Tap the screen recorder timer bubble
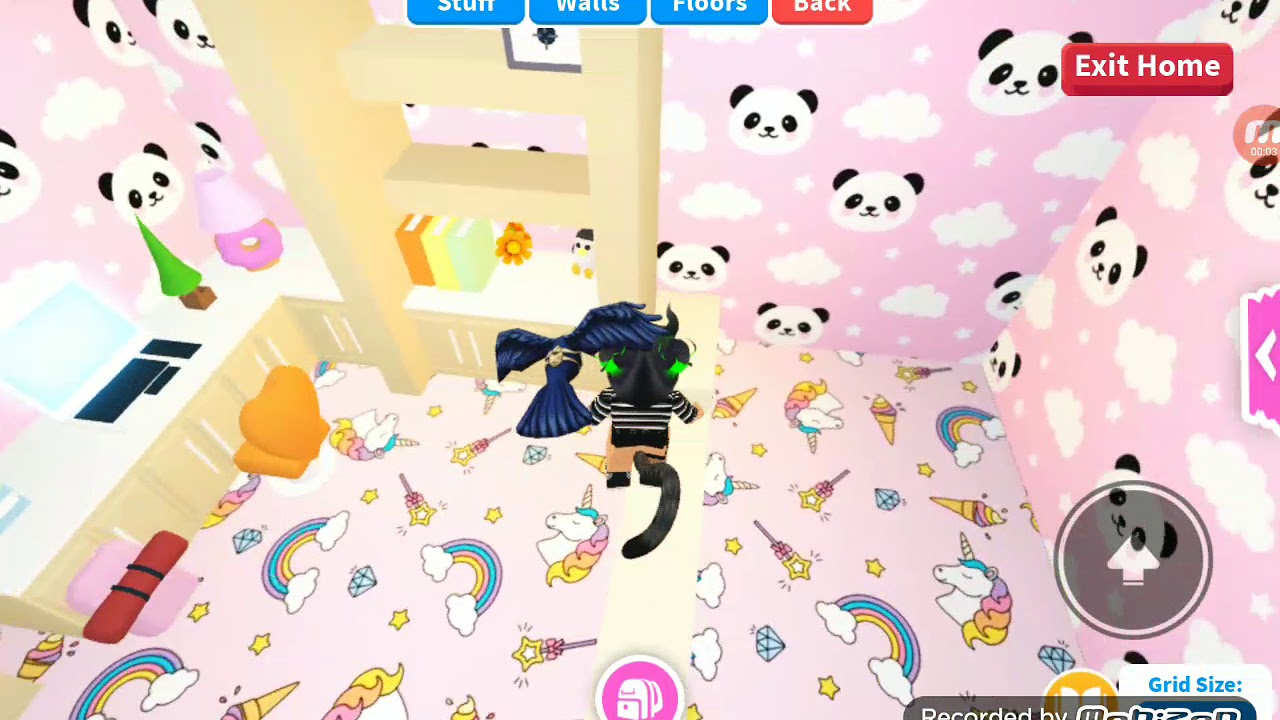This screenshot has width=1280, height=720. tap(1259, 134)
